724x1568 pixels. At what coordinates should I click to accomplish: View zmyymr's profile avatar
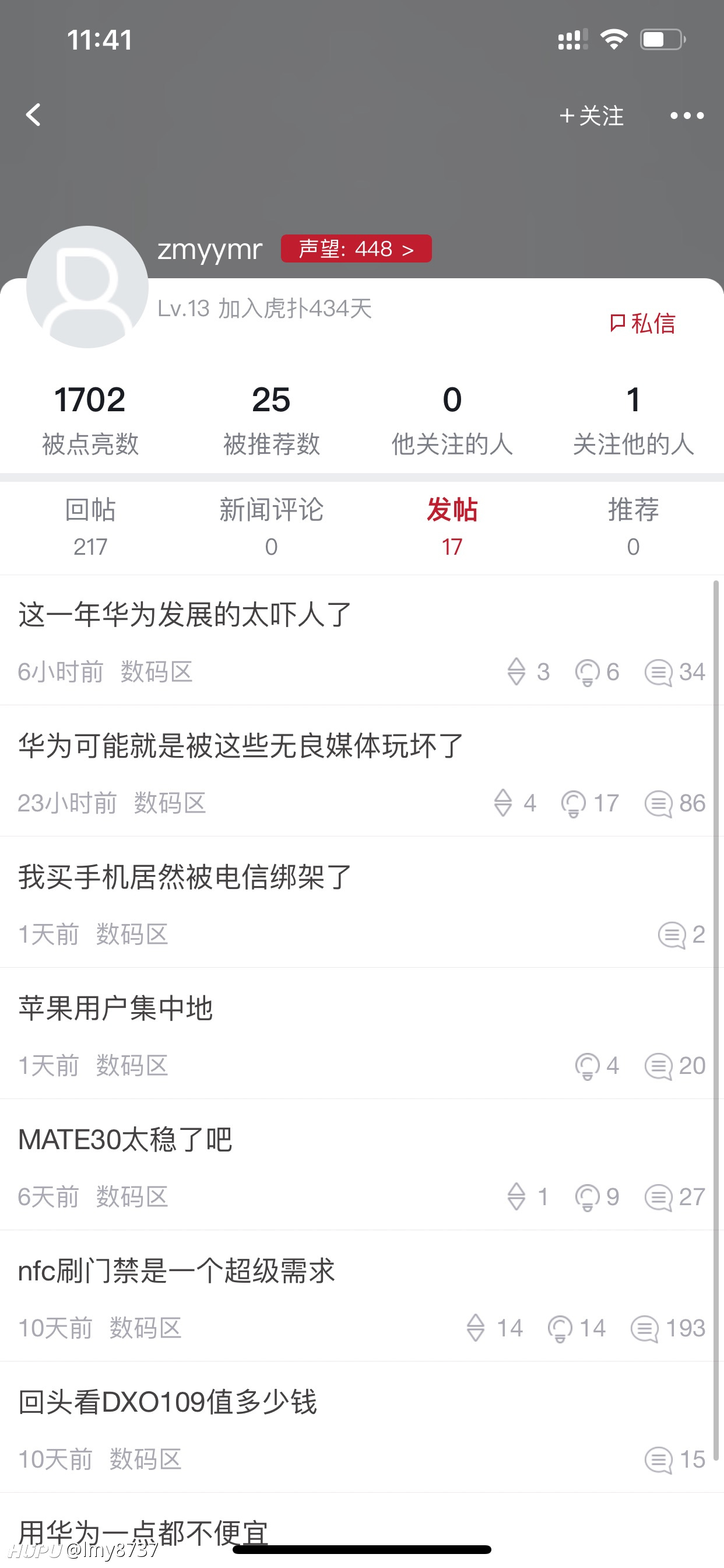pos(87,286)
